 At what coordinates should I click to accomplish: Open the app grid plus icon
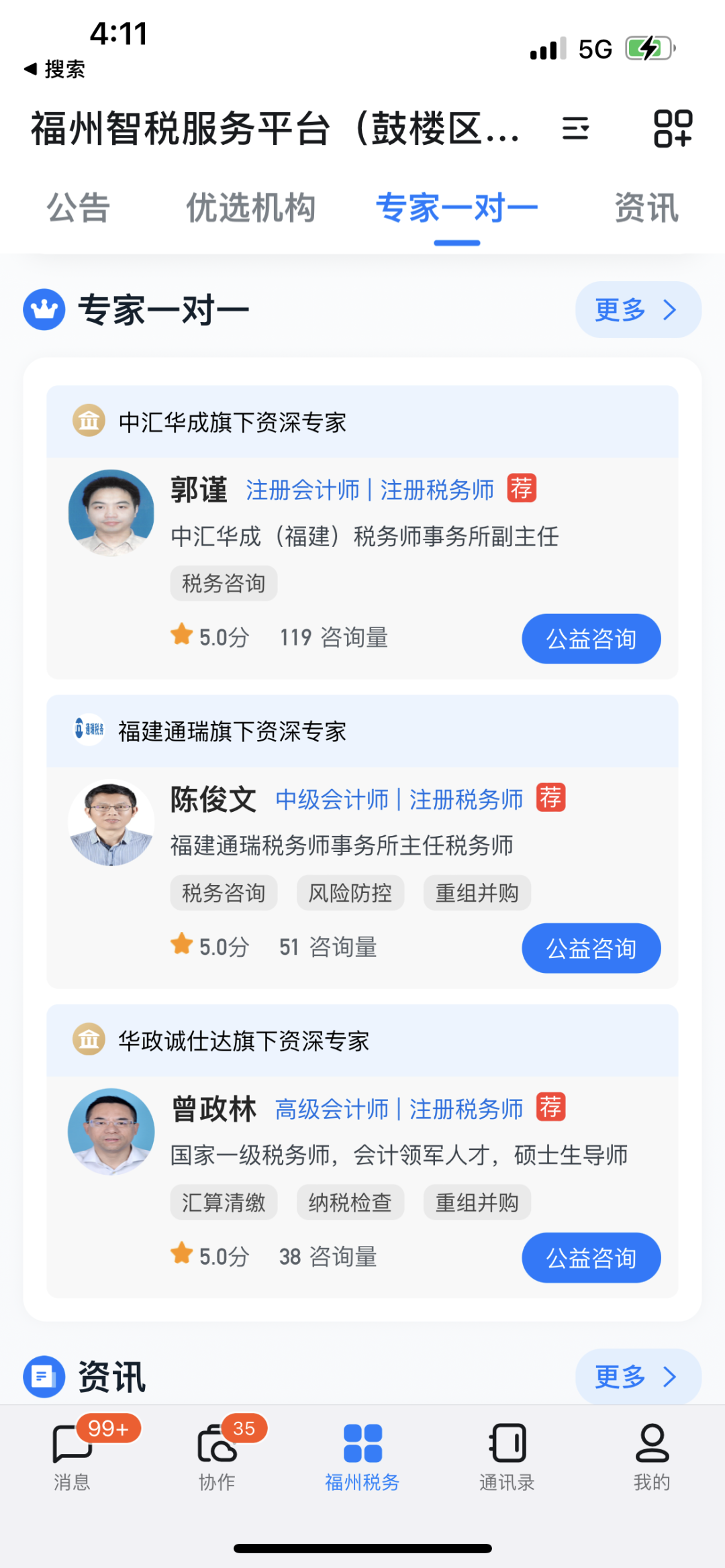click(673, 128)
